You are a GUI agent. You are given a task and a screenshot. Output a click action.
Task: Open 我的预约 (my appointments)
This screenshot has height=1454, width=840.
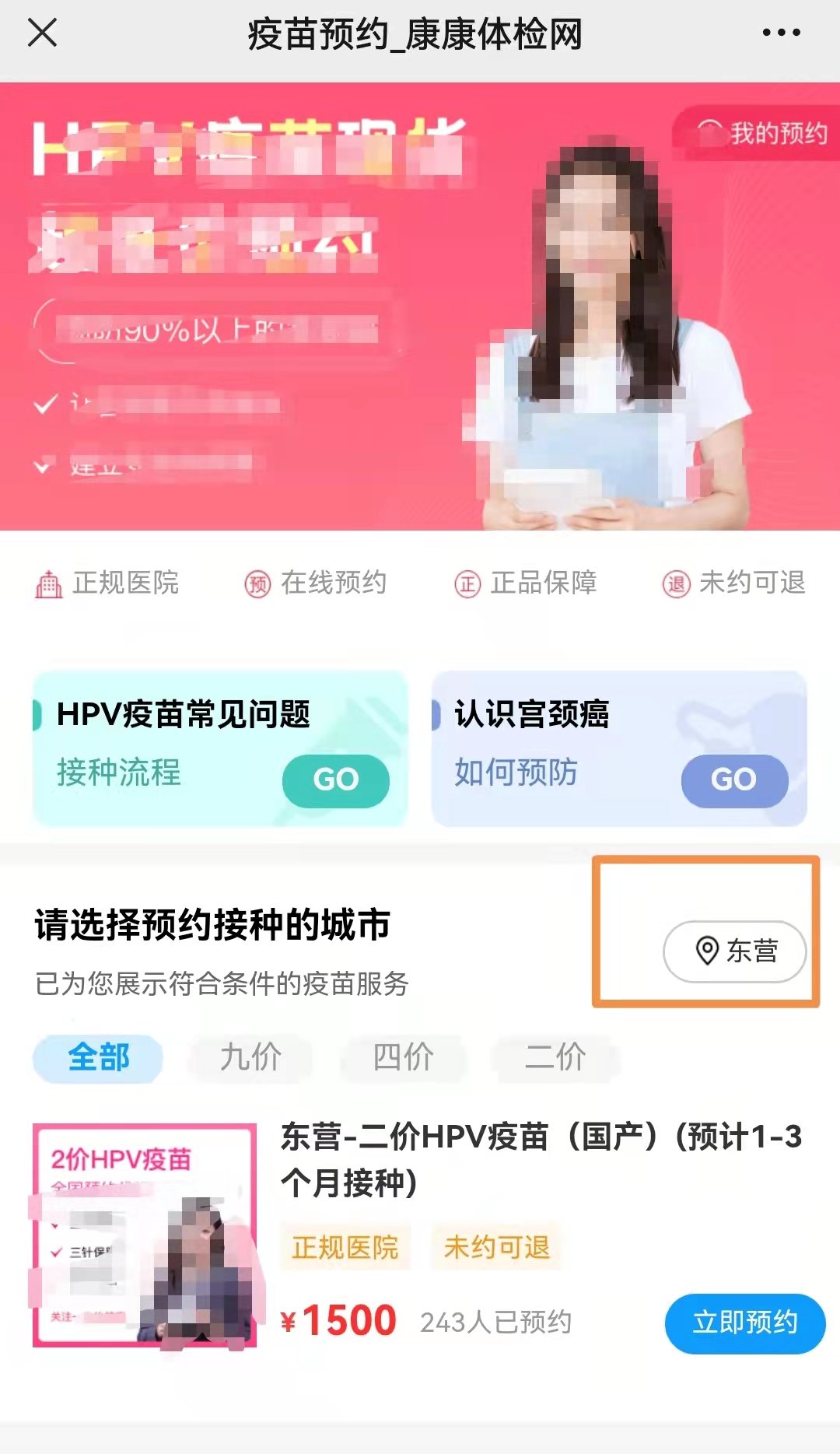coord(762,134)
